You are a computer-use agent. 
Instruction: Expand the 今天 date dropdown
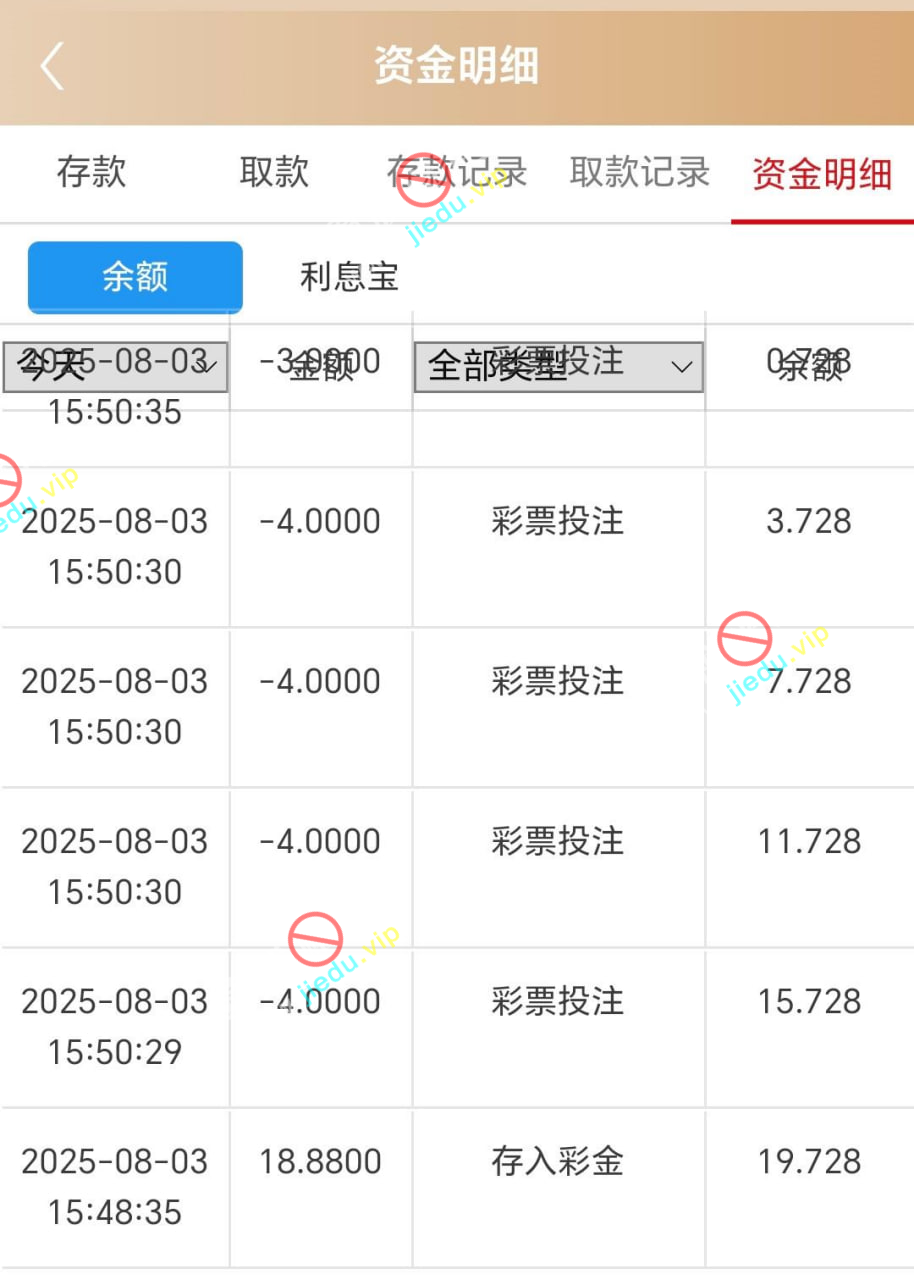tap(115, 367)
